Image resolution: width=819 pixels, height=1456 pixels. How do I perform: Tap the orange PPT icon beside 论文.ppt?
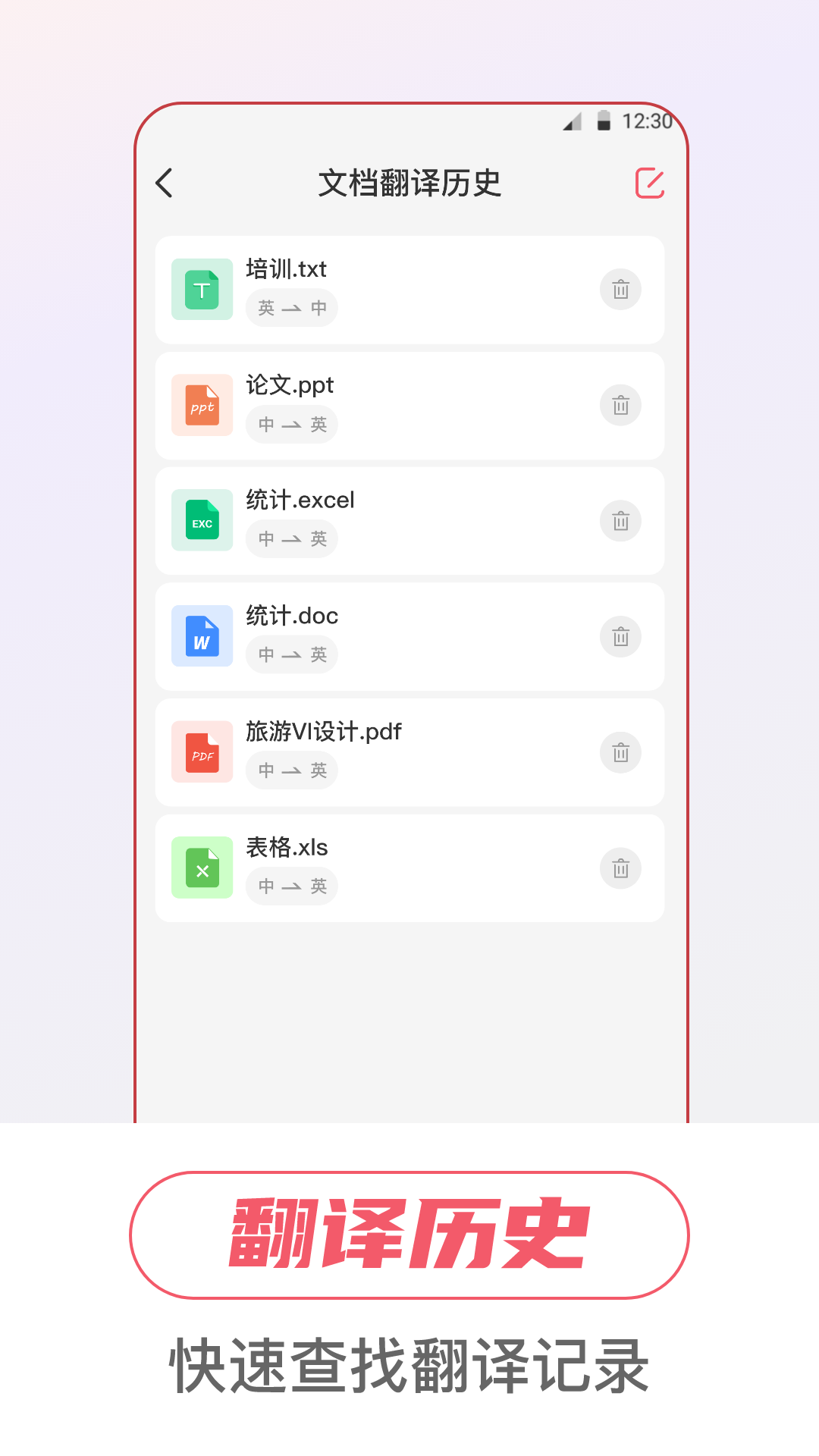202,405
